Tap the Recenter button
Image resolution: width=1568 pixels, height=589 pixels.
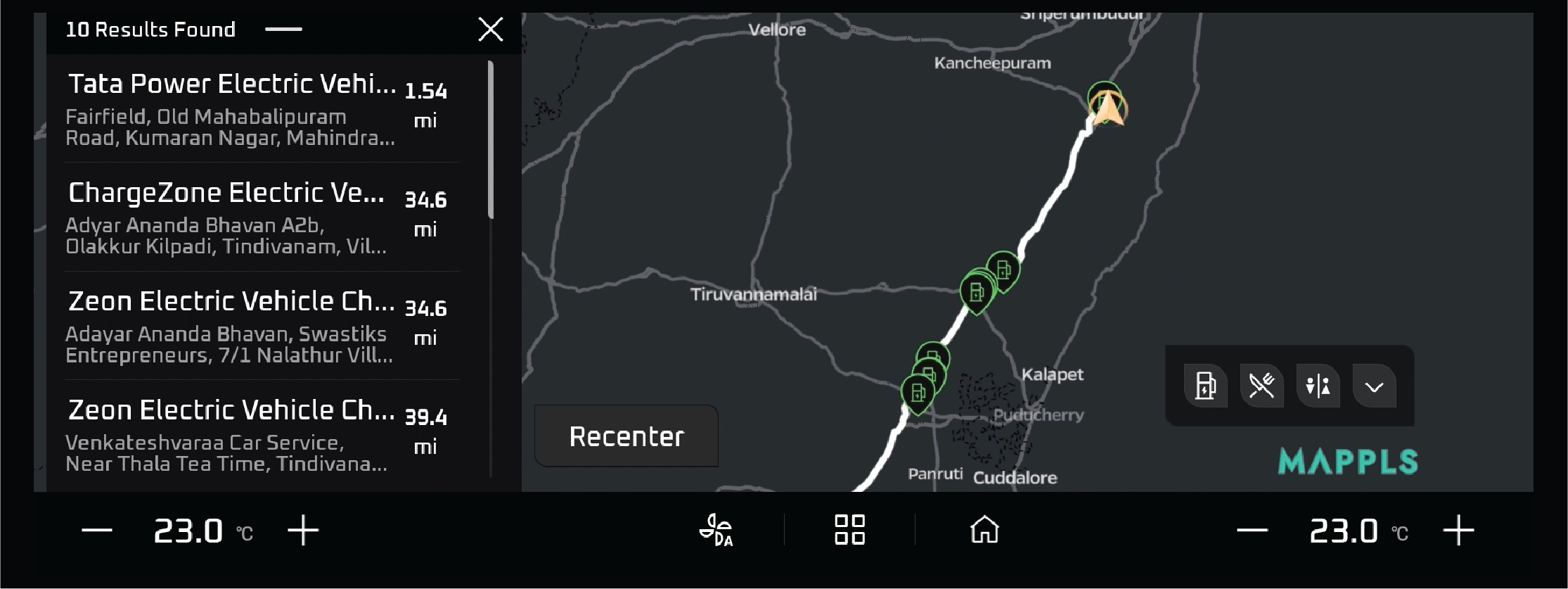(x=626, y=436)
